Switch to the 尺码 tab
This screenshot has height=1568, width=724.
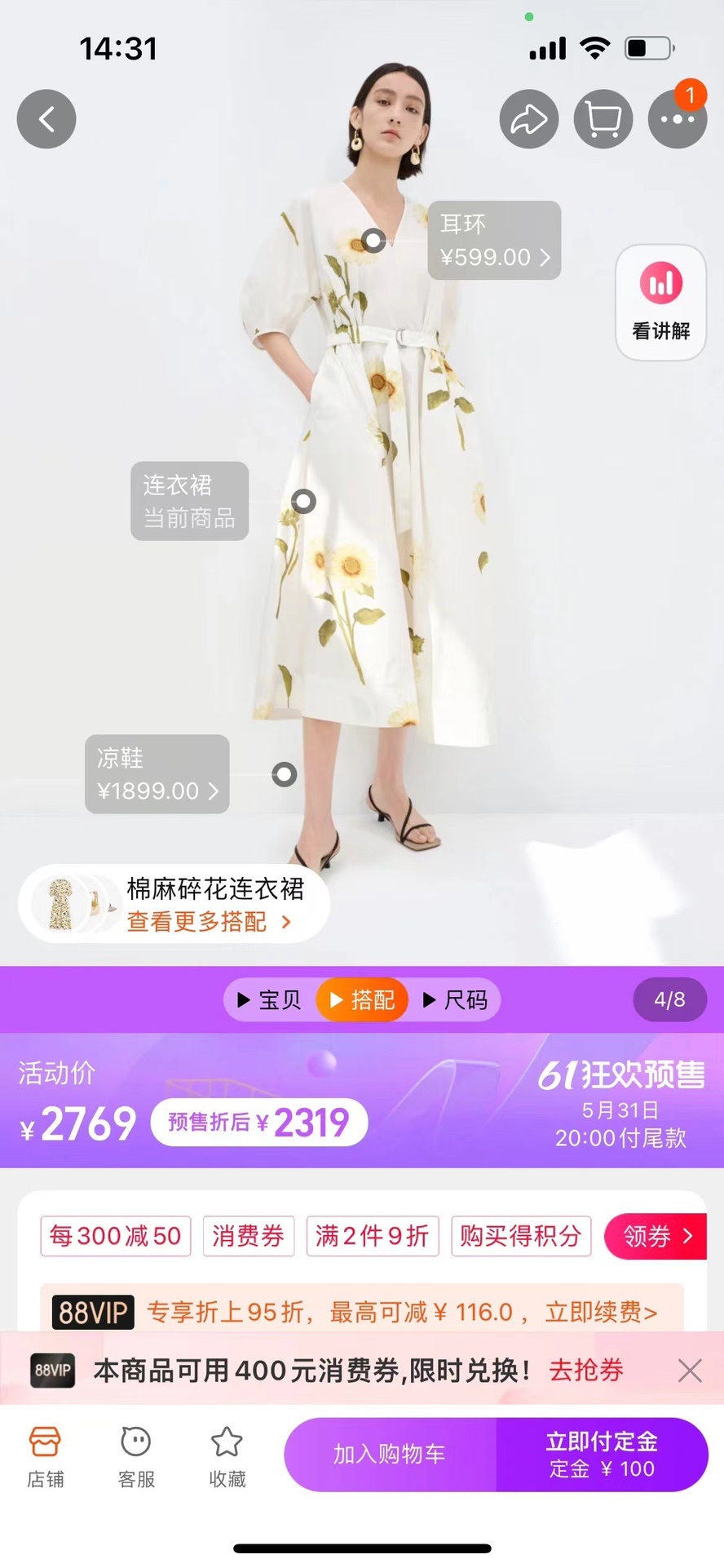point(455,1000)
